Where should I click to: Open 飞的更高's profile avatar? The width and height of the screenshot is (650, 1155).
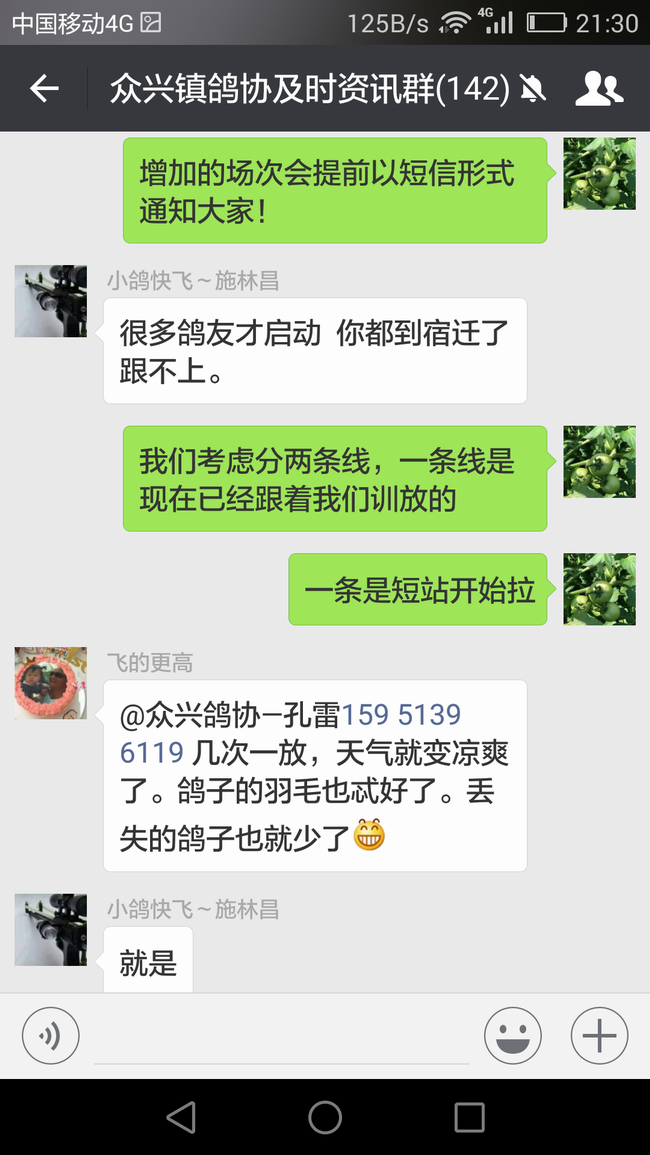click(x=51, y=683)
